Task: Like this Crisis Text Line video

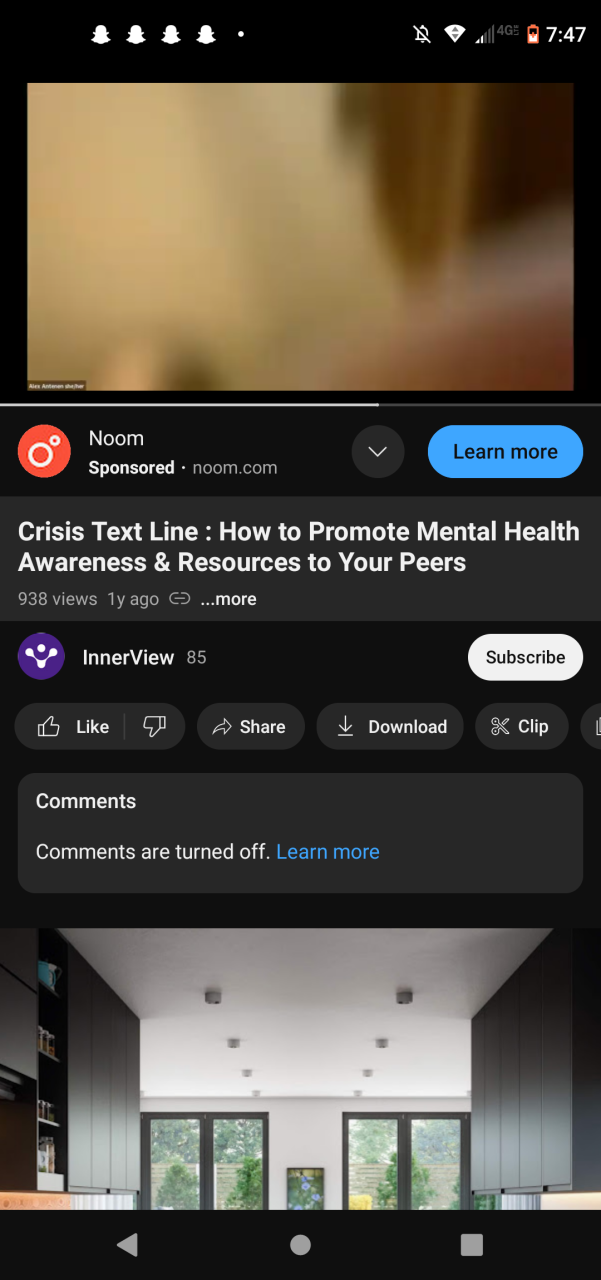Action: [x=74, y=727]
